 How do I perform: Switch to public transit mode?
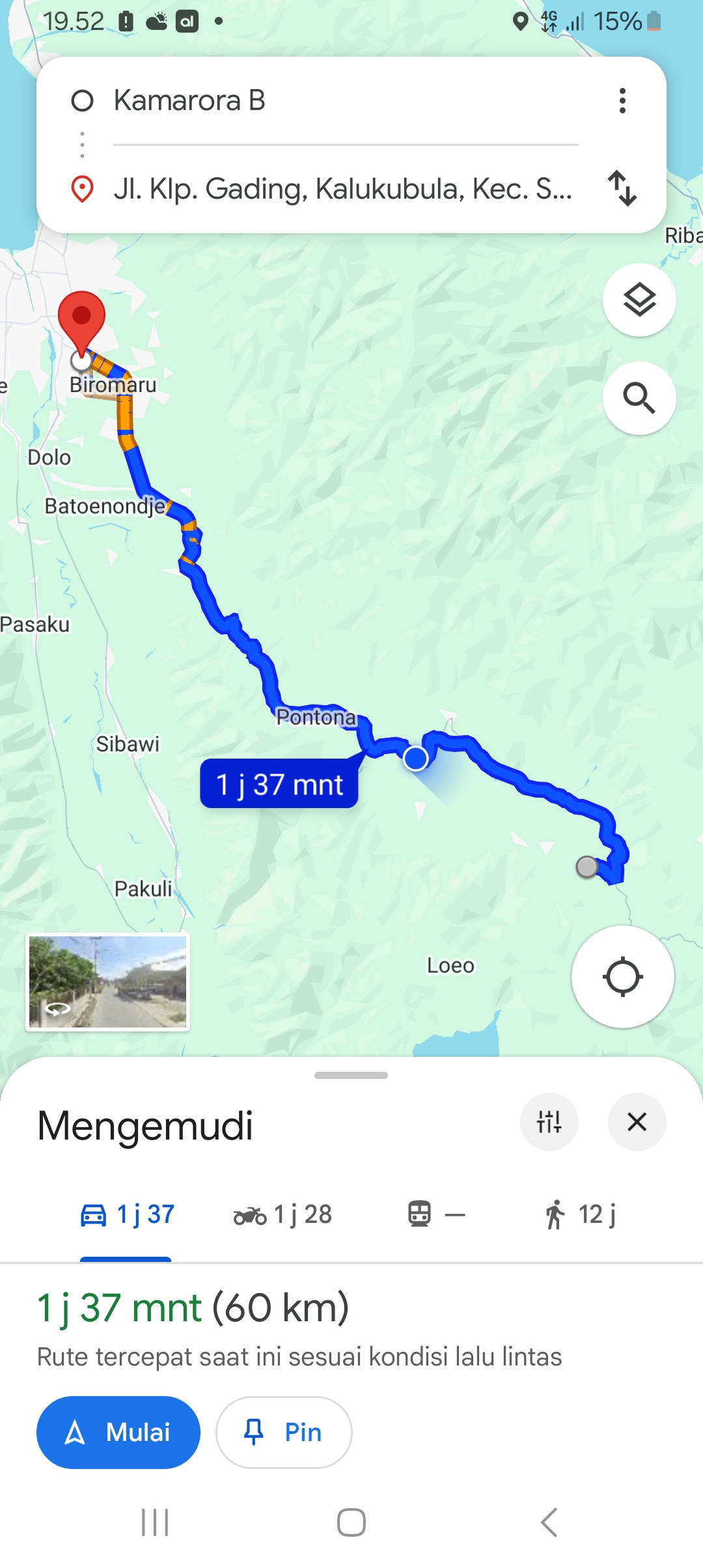436,1215
